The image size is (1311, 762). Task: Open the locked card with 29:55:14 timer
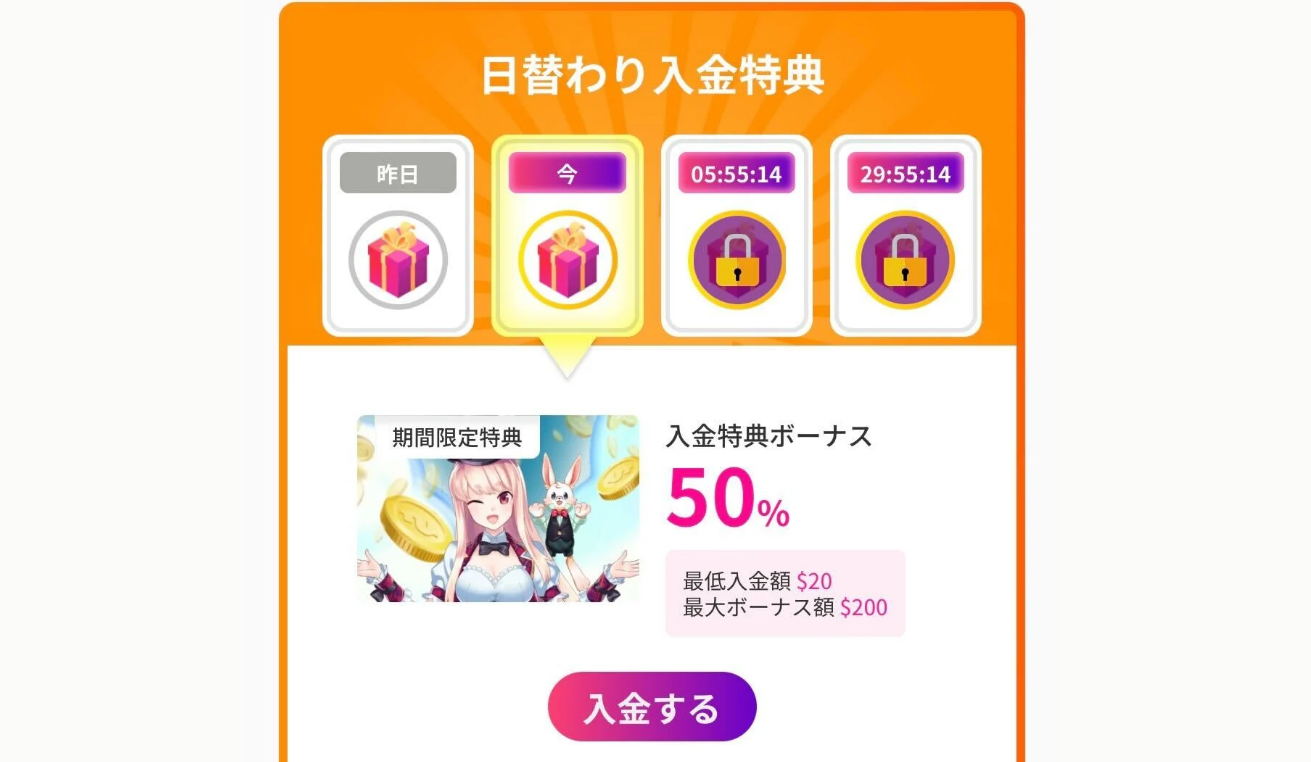tap(905, 237)
